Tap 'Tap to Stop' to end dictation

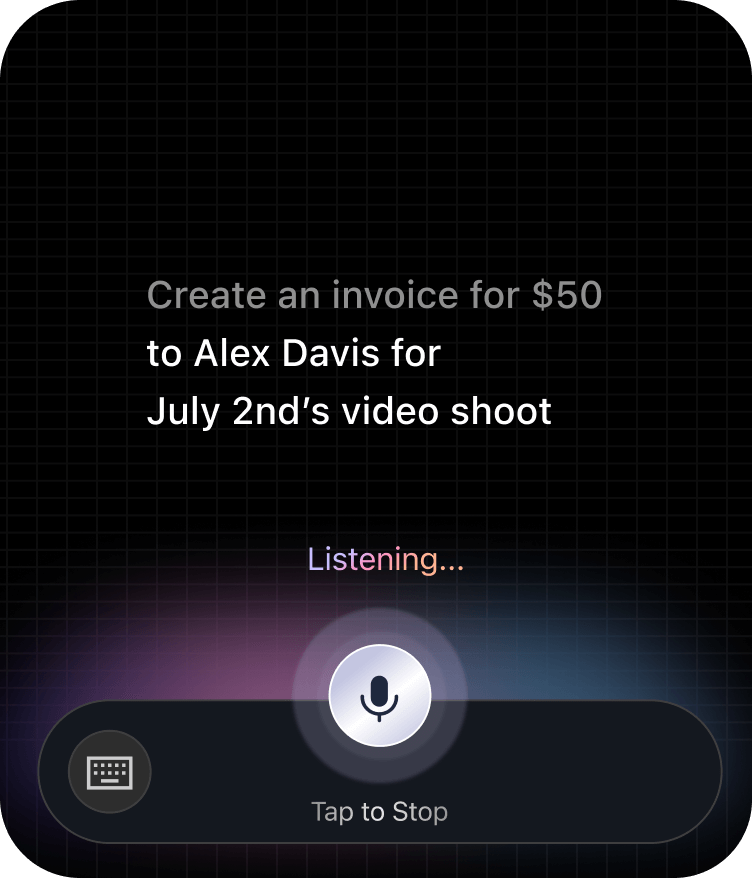(x=379, y=812)
